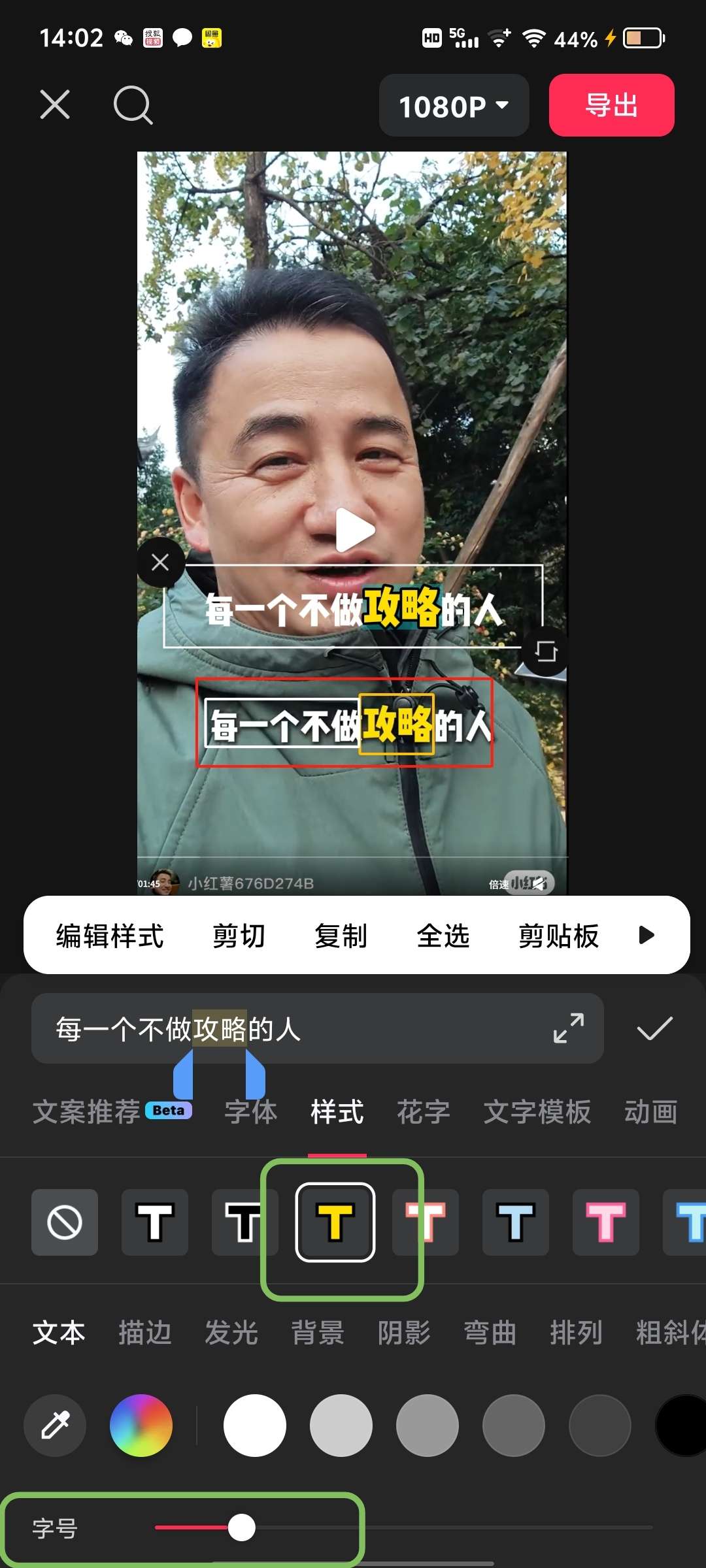Tap 复制 to copy selected text
This screenshot has height=1568, width=706.
click(341, 936)
